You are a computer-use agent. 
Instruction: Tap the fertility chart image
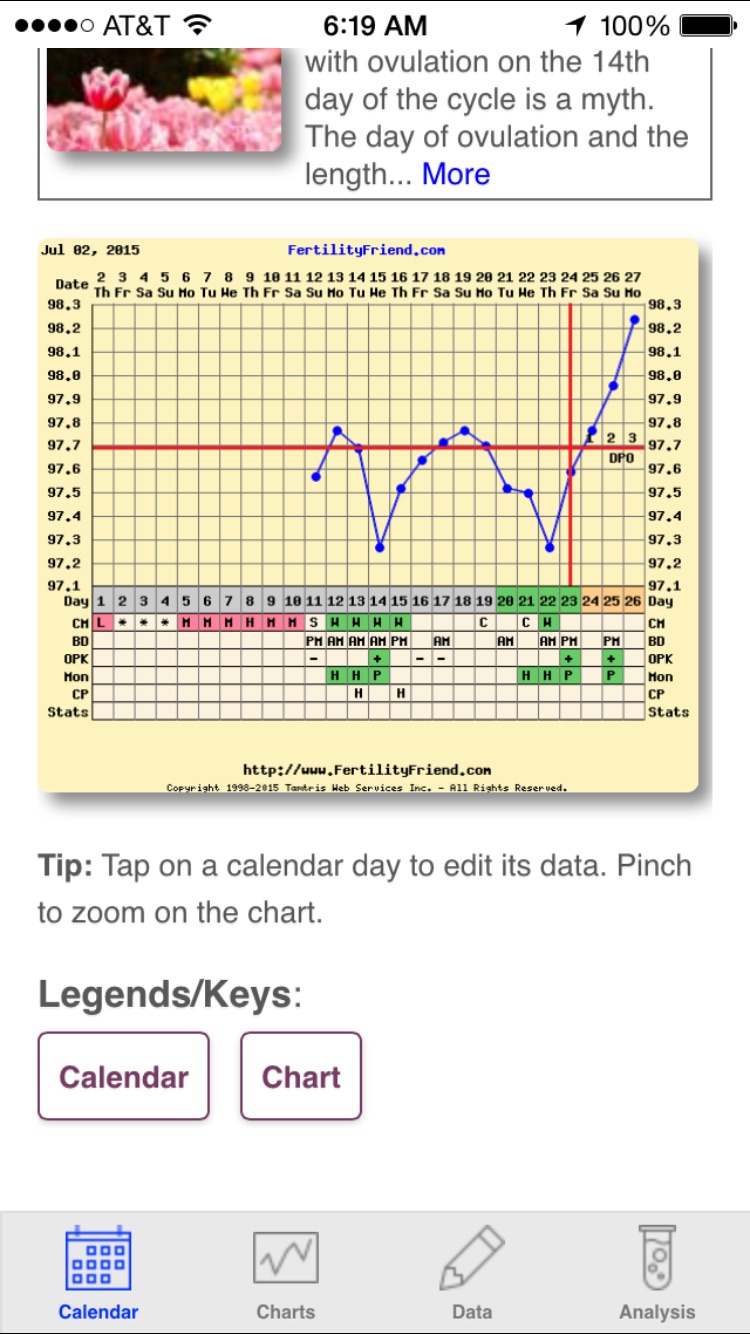click(x=368, y=515)
